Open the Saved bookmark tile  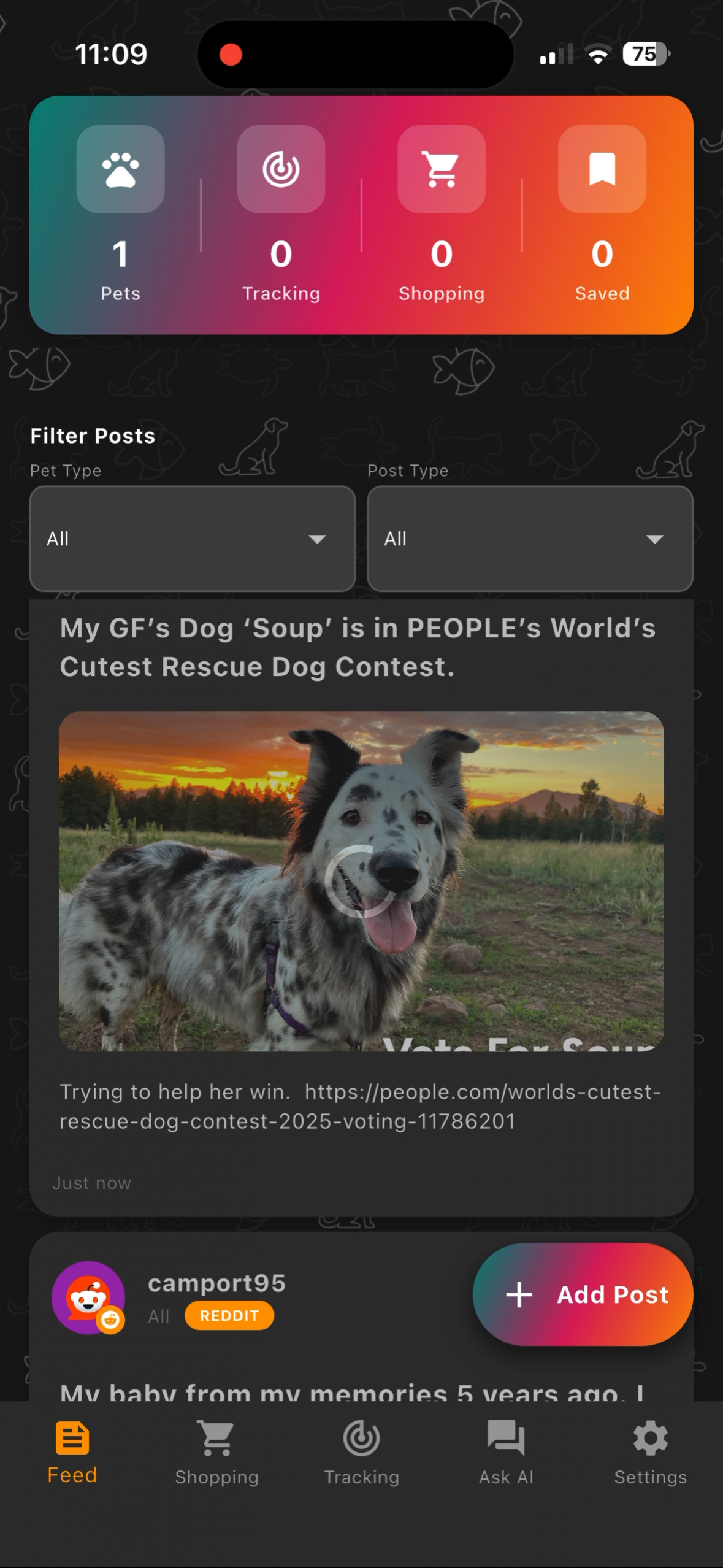pyautogui.click(x=602, y=170)
